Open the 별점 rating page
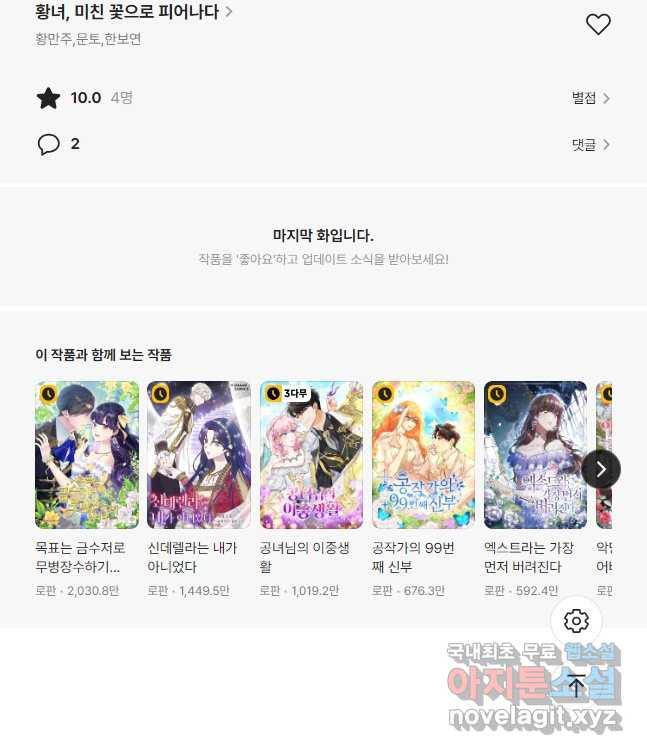The height and width of the screenshot is (755, 647). [x=590, y=98]
